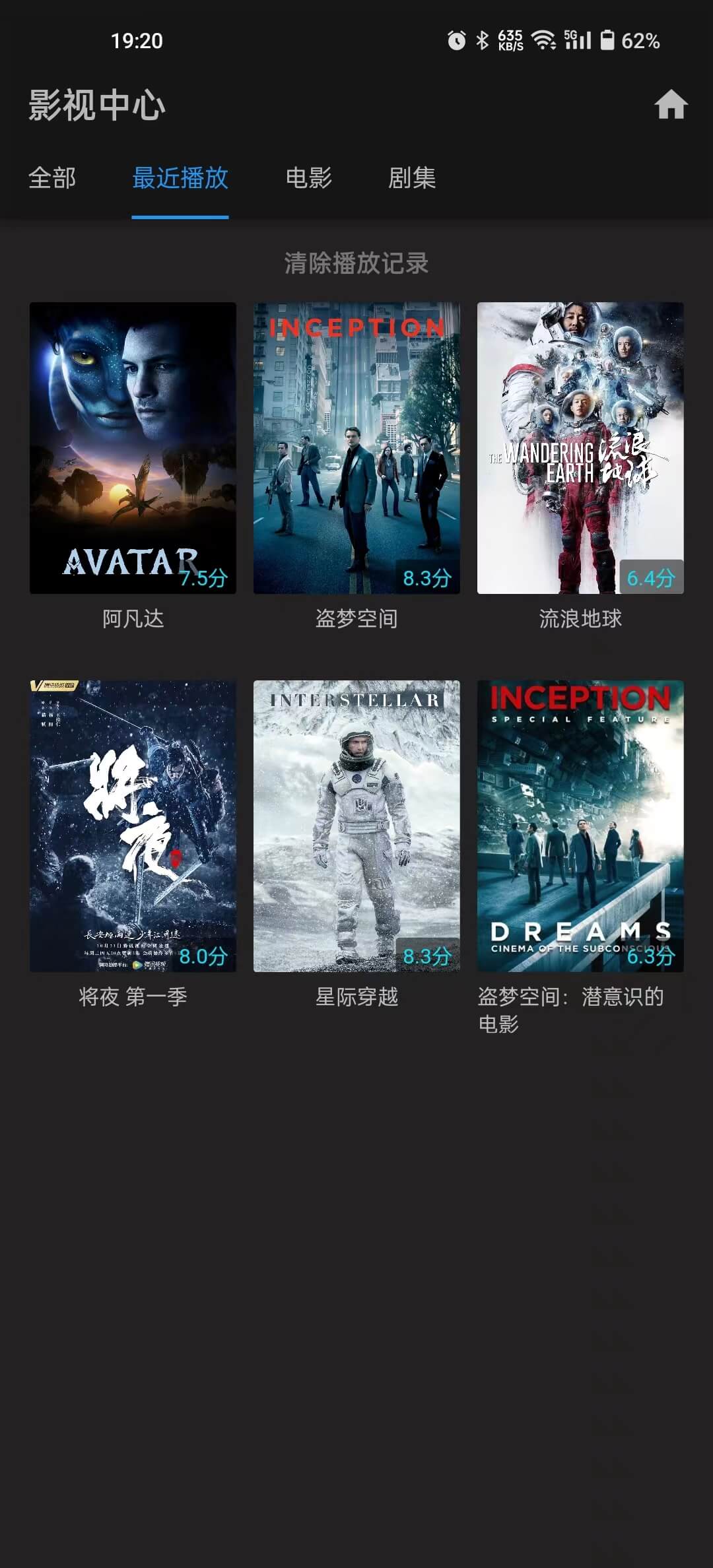This screenshot has width=713, height=1568.
Task: Switch to the 全部 tab
Action: tap(52, 178)
